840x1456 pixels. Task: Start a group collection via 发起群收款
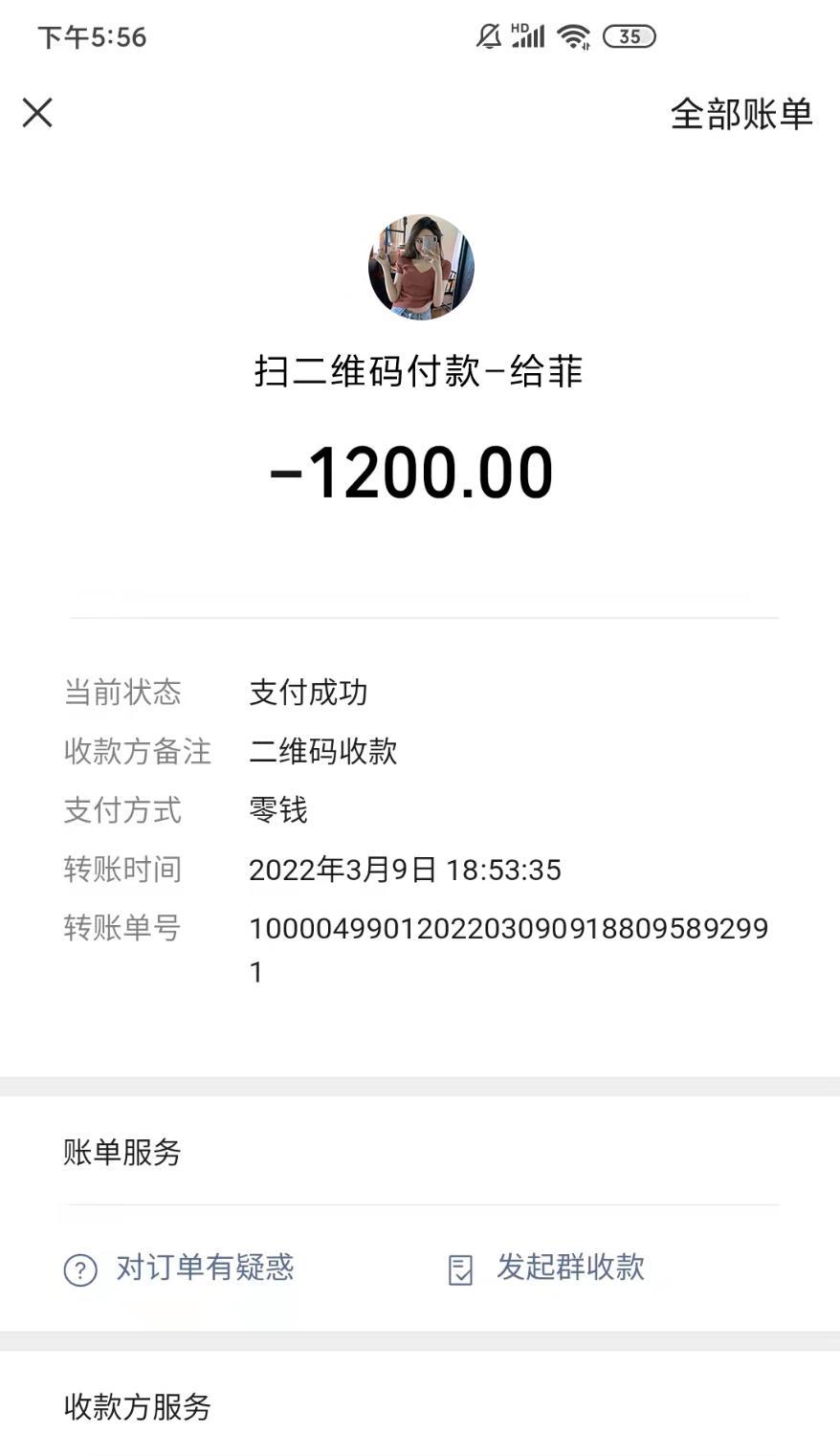[x=547, y=1268]
